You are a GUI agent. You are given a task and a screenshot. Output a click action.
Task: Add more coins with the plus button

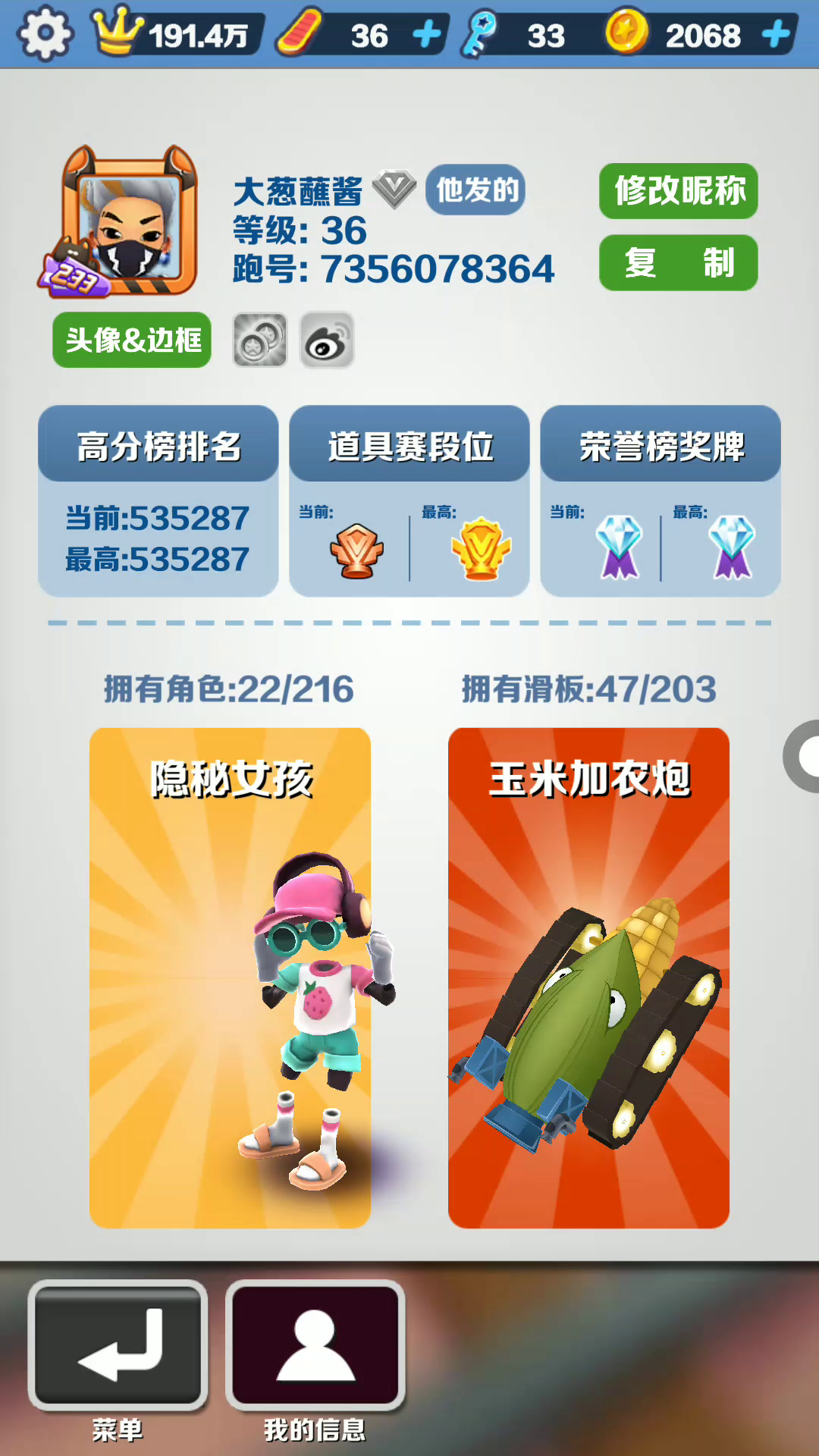pos(776,35)
